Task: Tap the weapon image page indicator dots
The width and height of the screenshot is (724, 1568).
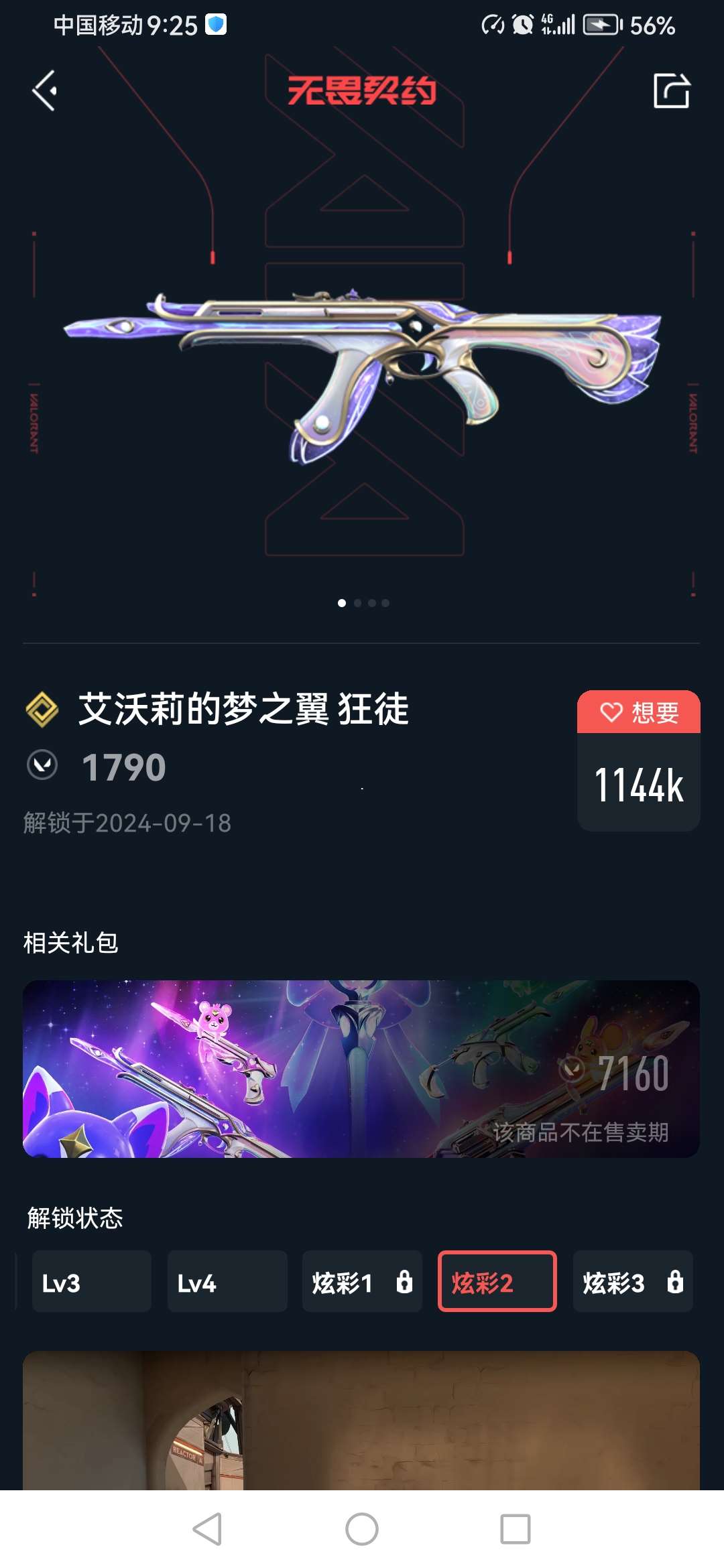Action: click(x=363, y=603)
